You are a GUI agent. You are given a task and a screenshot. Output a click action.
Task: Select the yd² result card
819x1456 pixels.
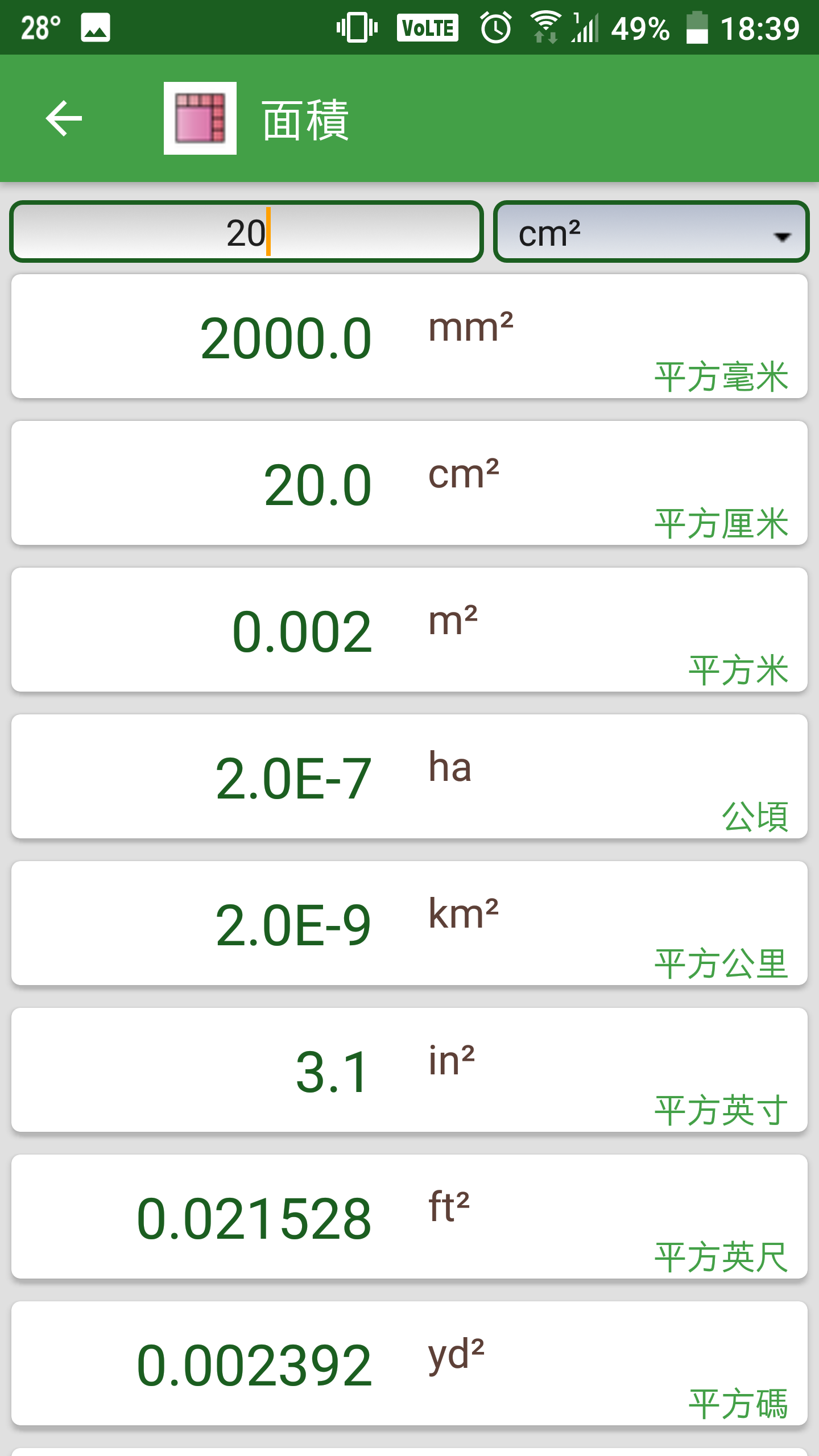pos(409,1363)
